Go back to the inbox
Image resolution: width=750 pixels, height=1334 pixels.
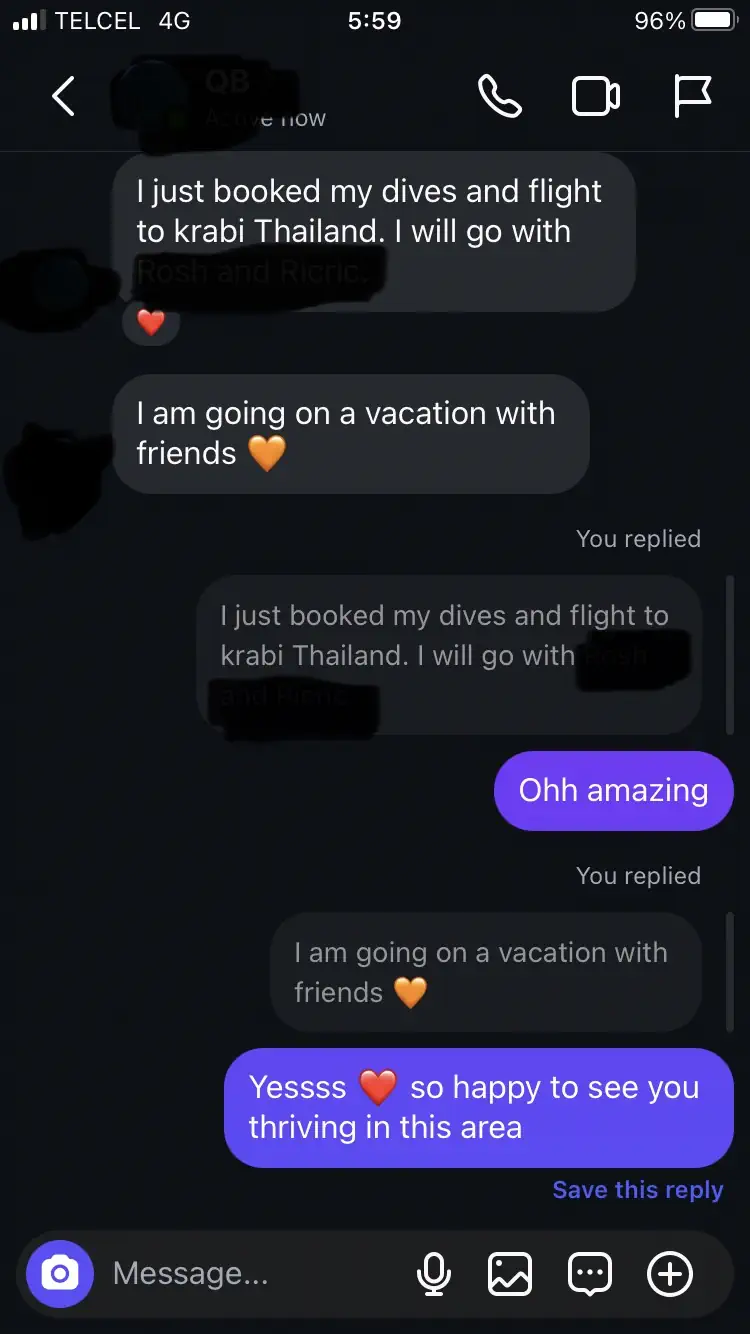[63, 97]
